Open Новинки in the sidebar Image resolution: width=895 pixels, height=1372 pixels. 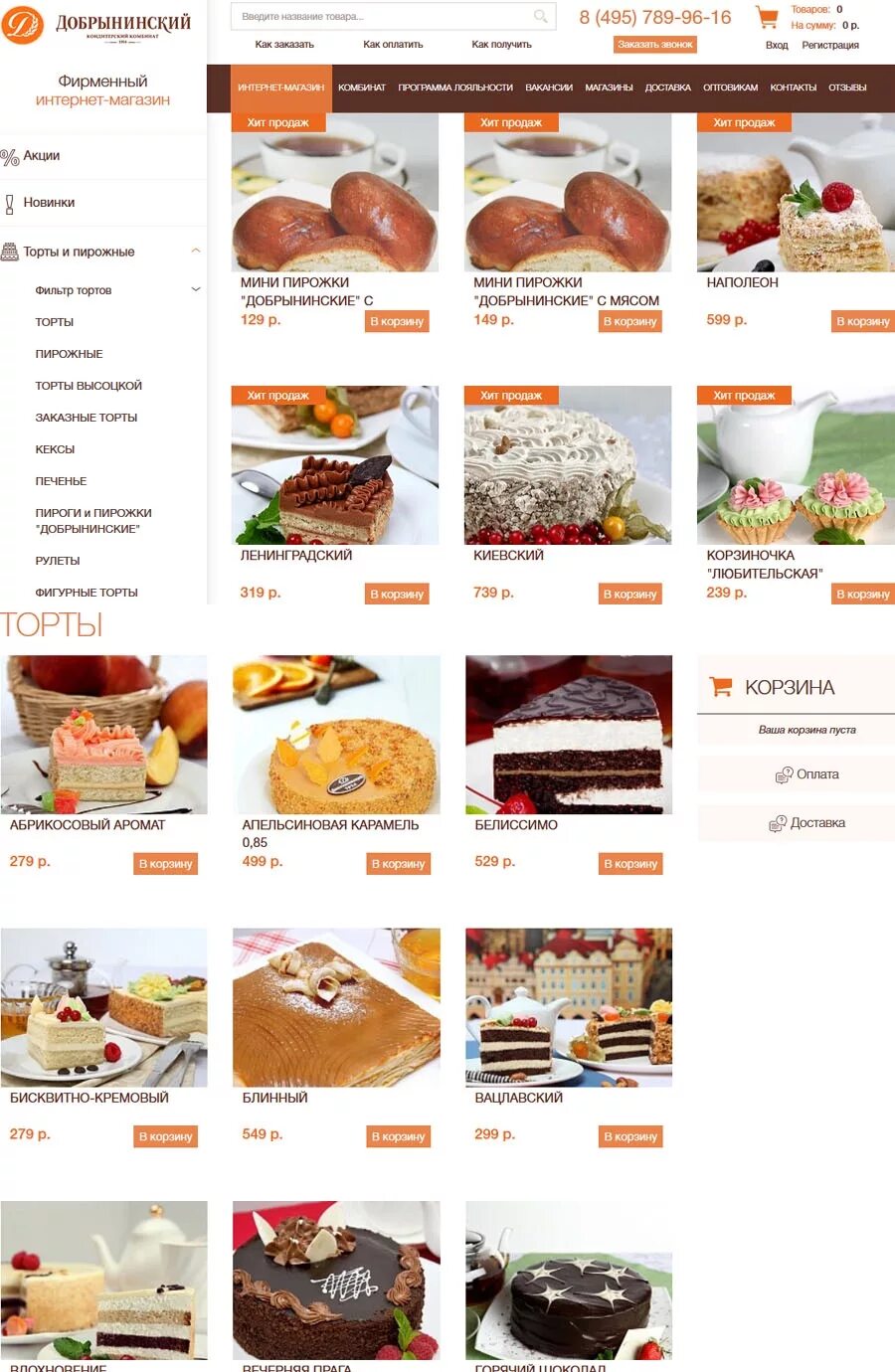[49, 203]
